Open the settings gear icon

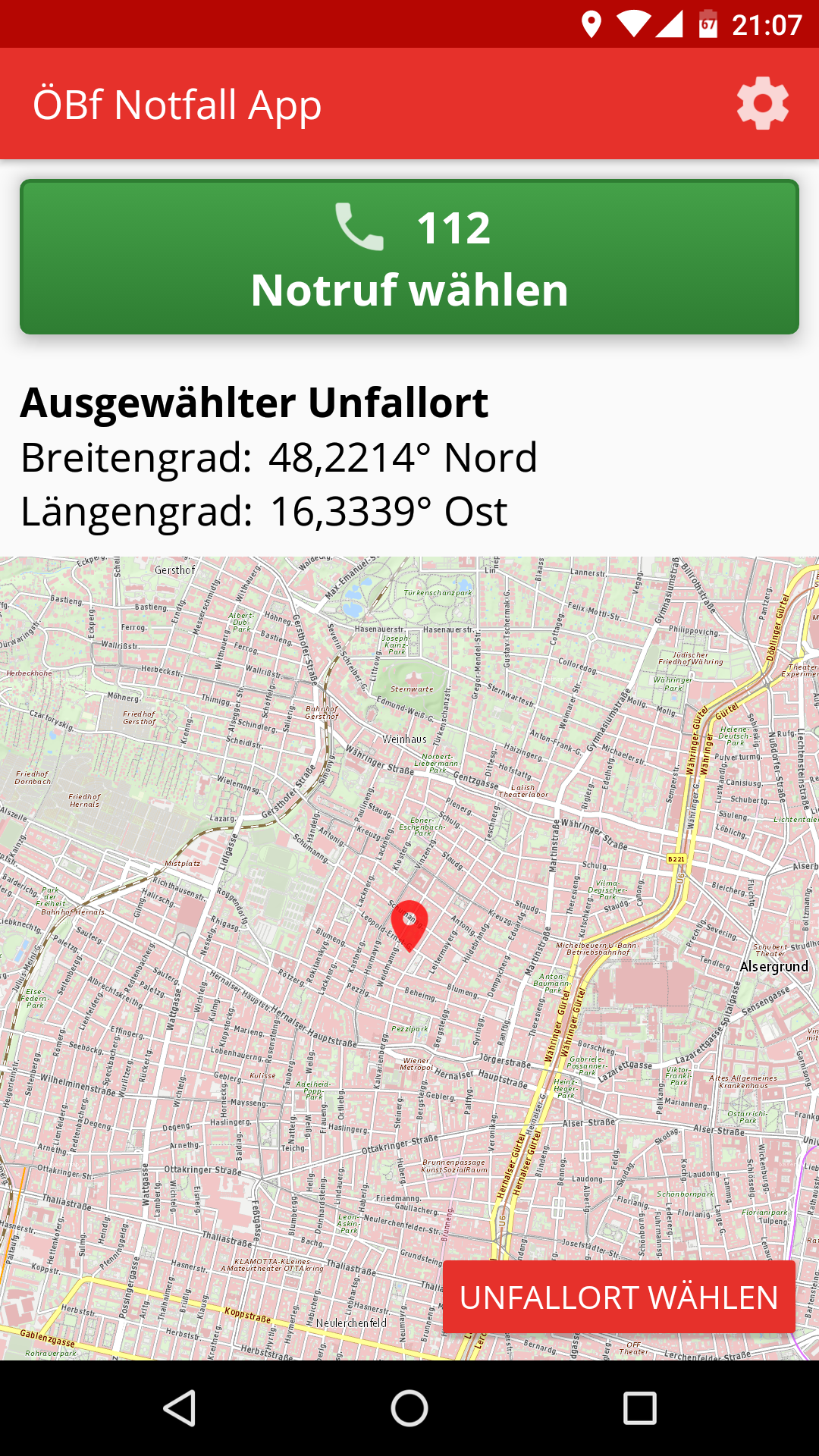[x=762, y=104]
